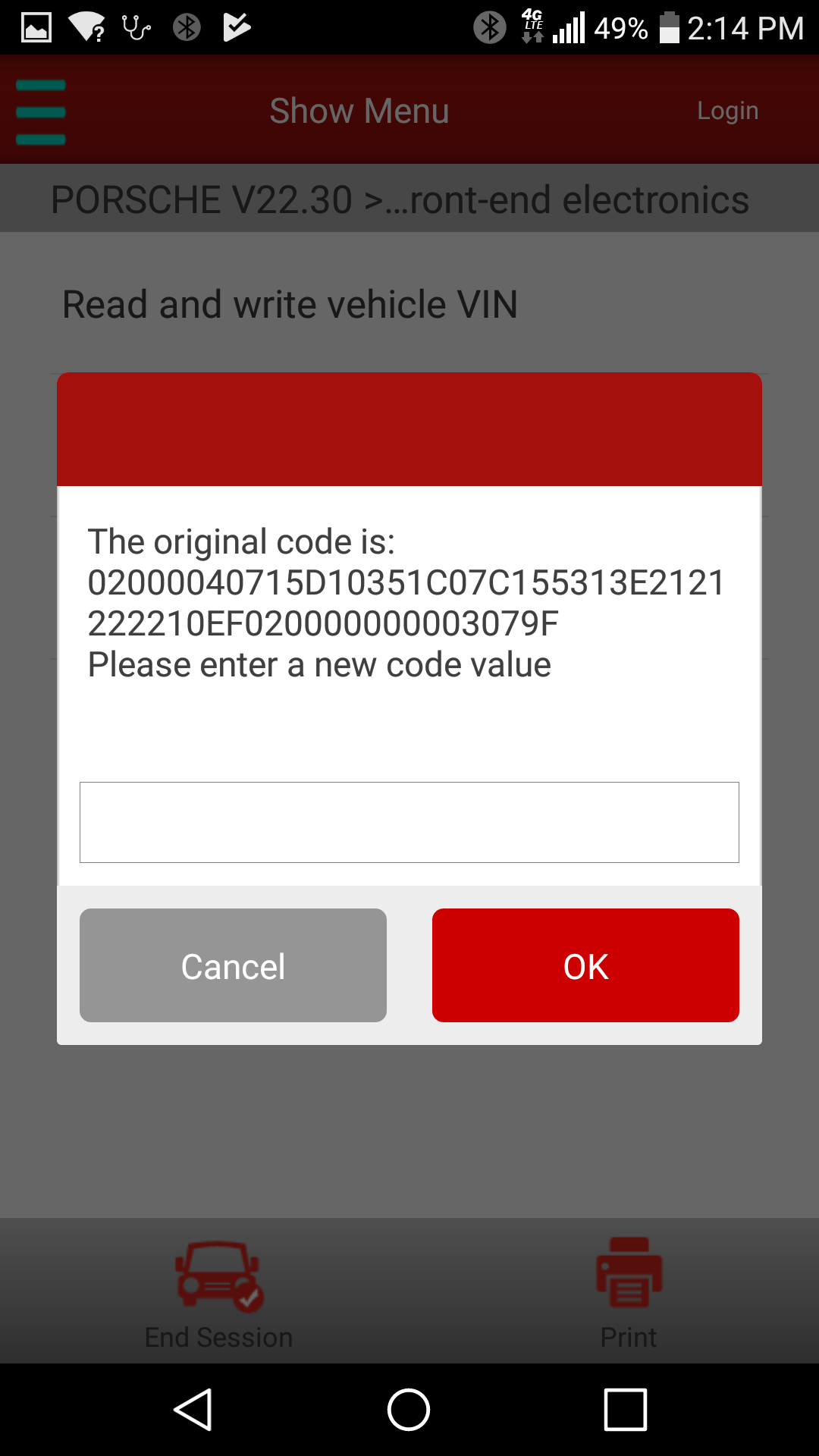This screenshot has width=819, height=1456.
Task: Go back using the system back button
Action: click(193, 1410)
